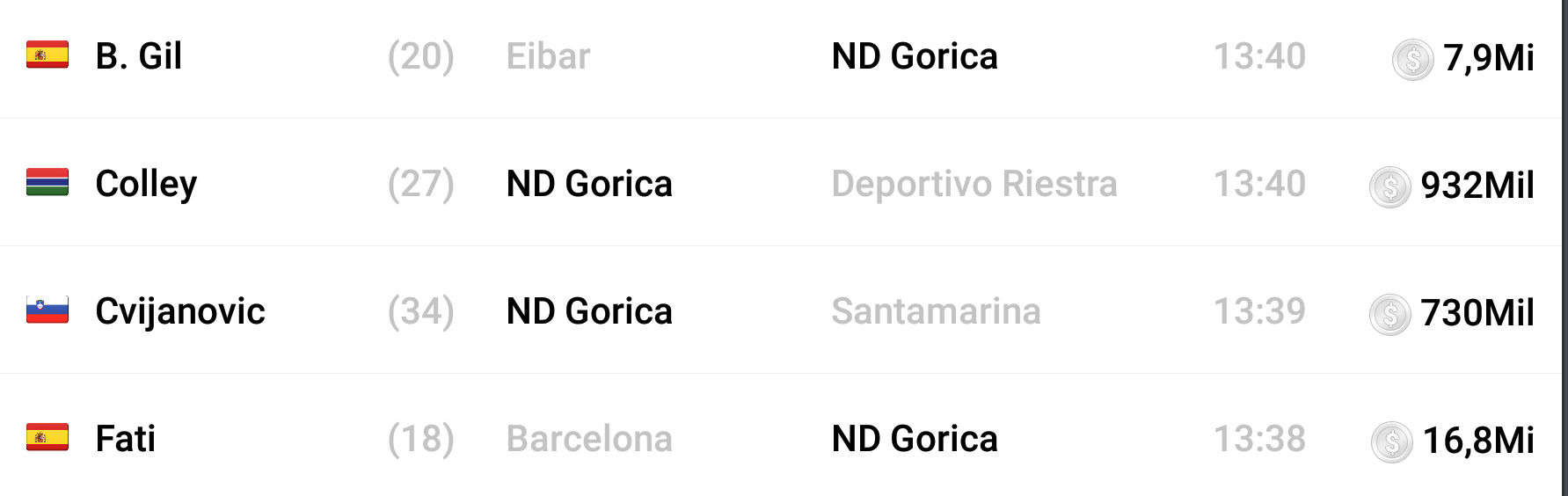View Cvijanovic transfer details
This screenshot has width=1568, height=496.
point(179,311)
